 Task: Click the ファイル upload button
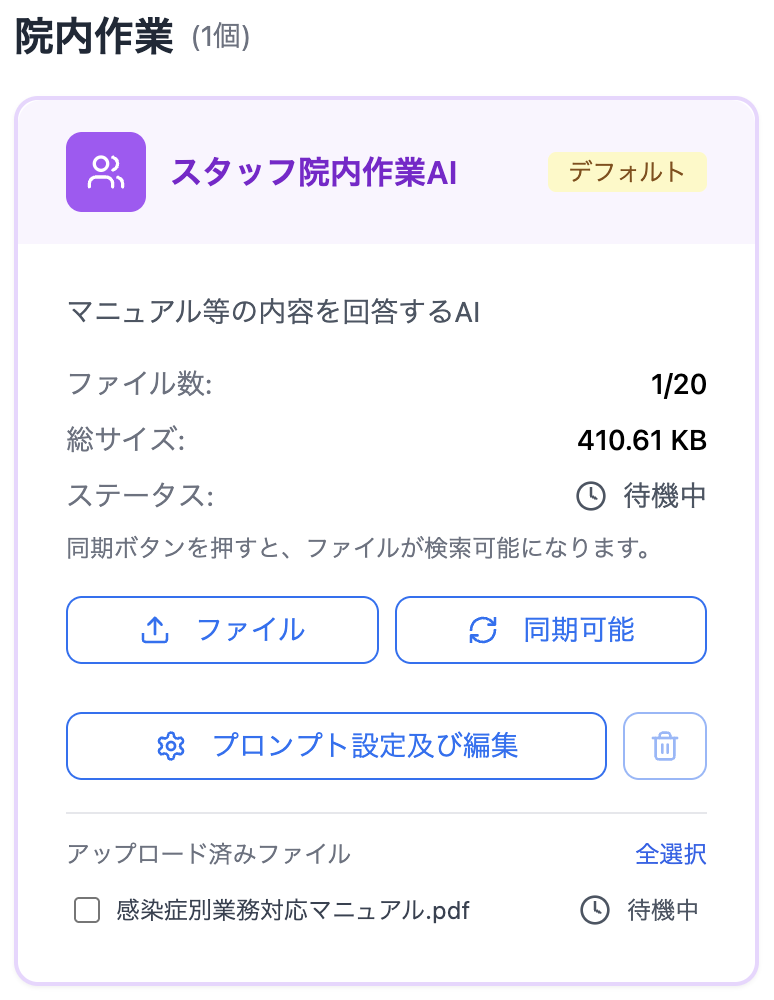222,629
